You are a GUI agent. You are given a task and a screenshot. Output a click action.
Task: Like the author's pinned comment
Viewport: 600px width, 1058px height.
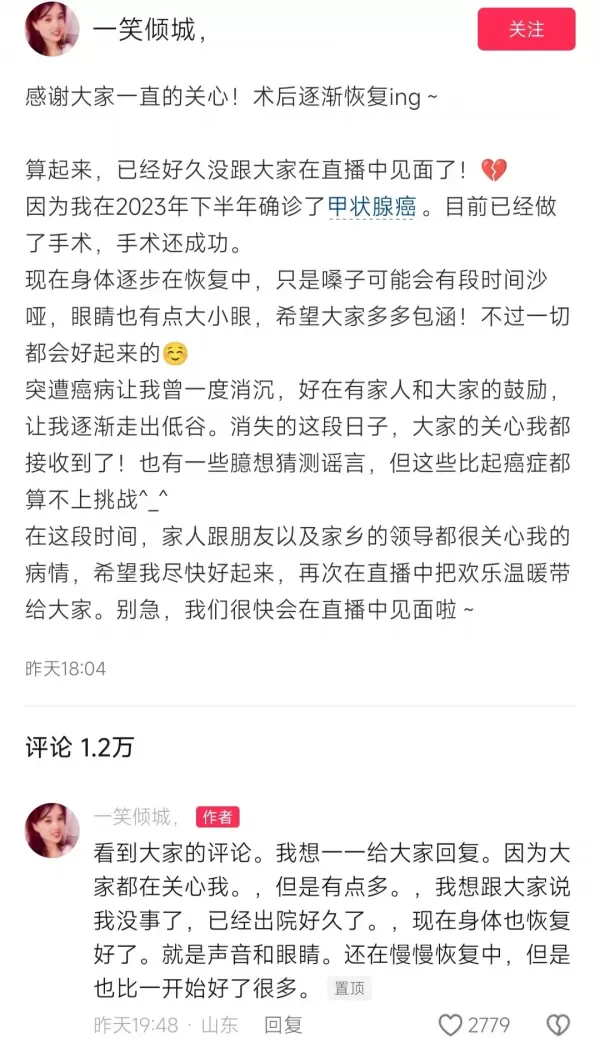click(452, 1025)
